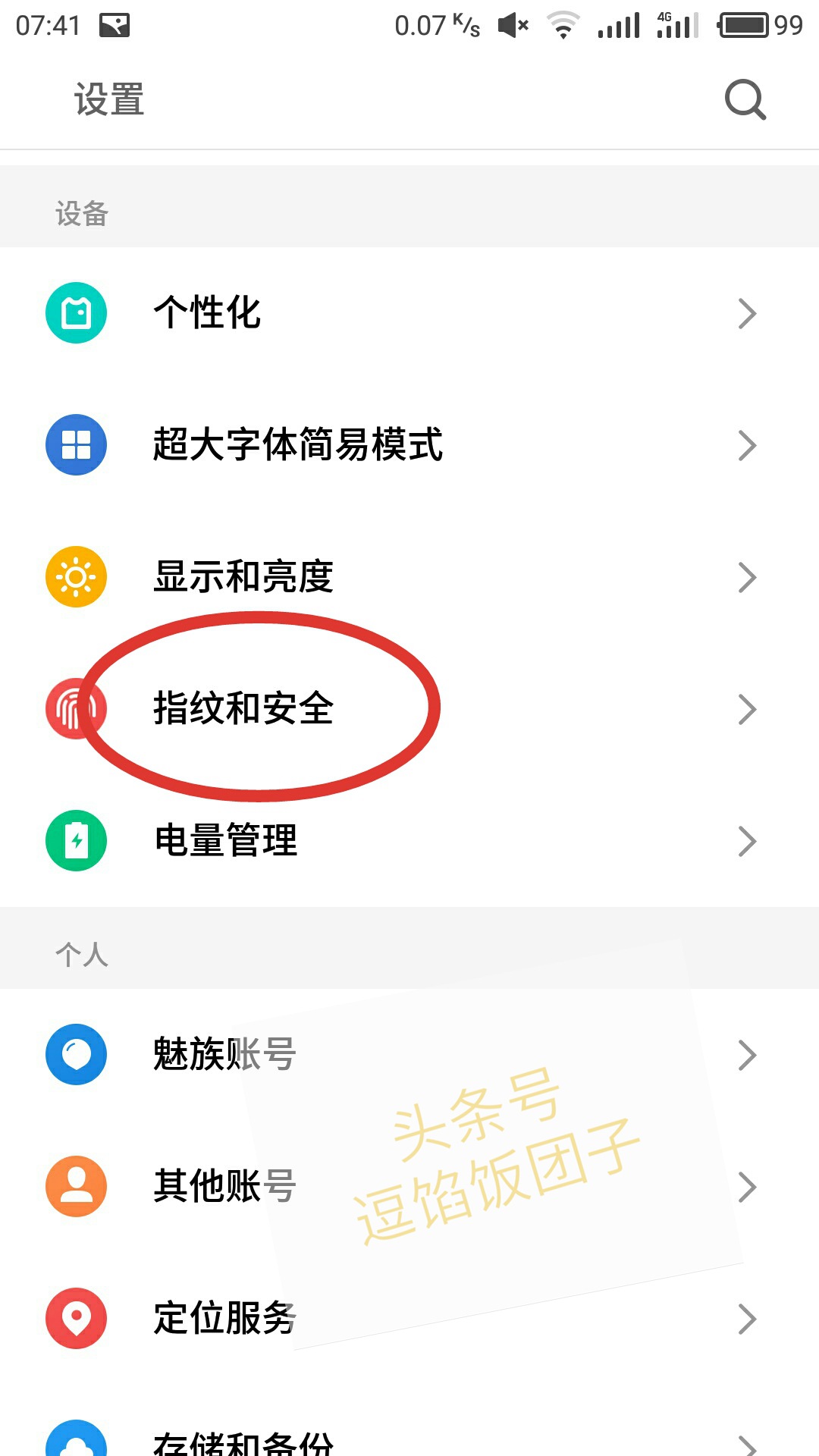819x1456 pixels.
Task: Select the 显示和亮度 brightness icon
Action: tap(75, 576)
